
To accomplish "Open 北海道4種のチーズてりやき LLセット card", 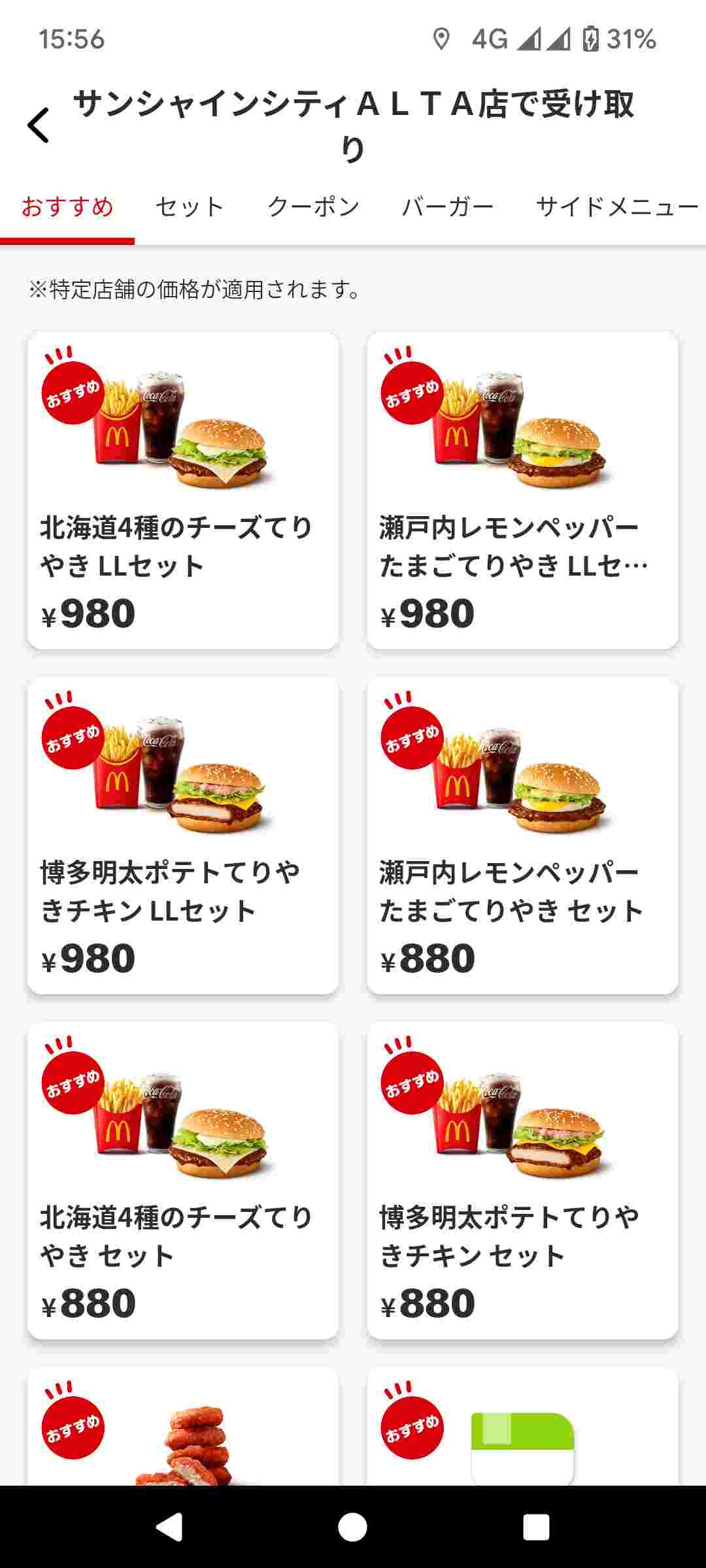I will point(183,490).
